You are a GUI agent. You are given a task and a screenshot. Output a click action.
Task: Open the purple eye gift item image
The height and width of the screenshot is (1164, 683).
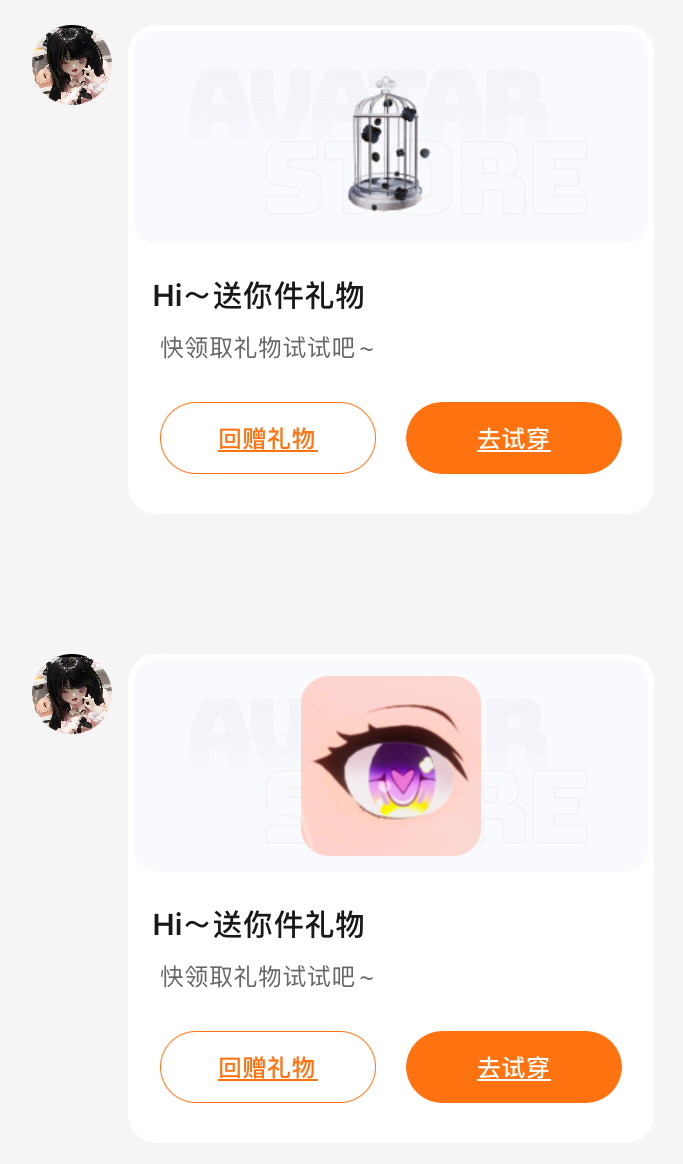[391, 766]
